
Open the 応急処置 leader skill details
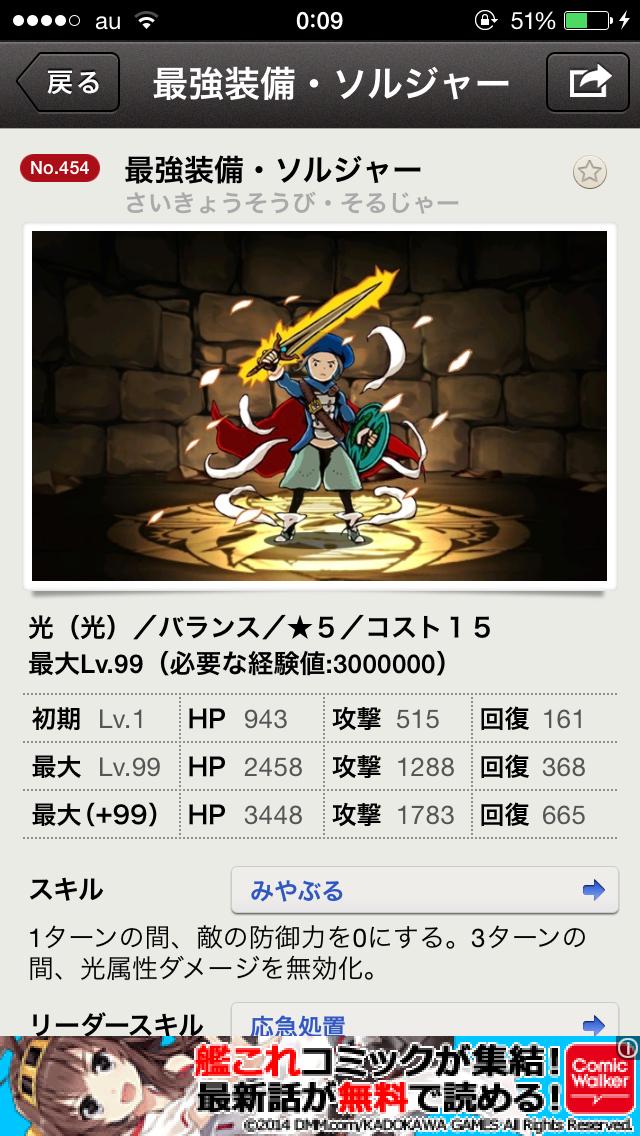coord(424,1021)
